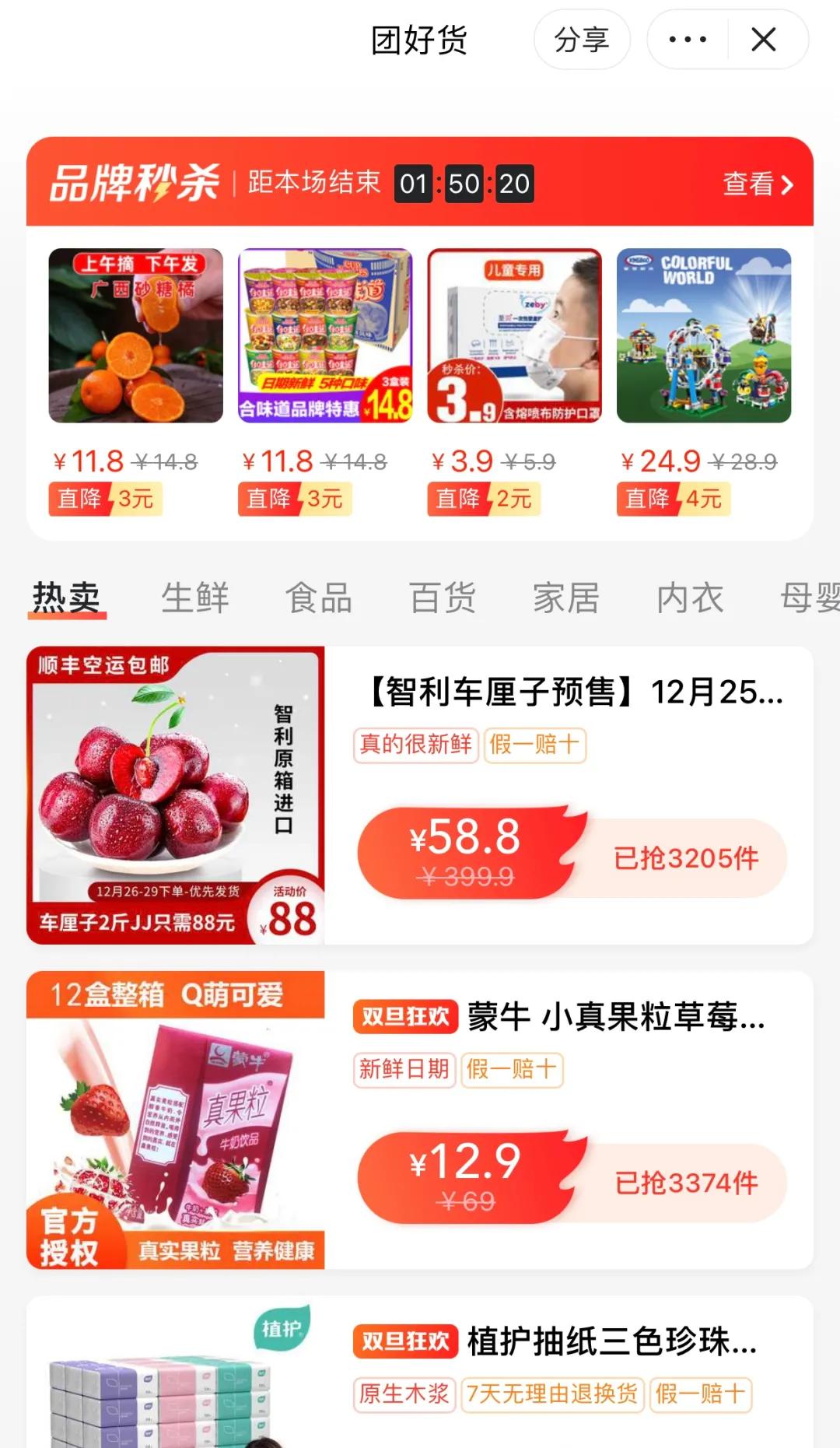Switch to the 食品 tab

pyautogui.click(x=319, y=598)
